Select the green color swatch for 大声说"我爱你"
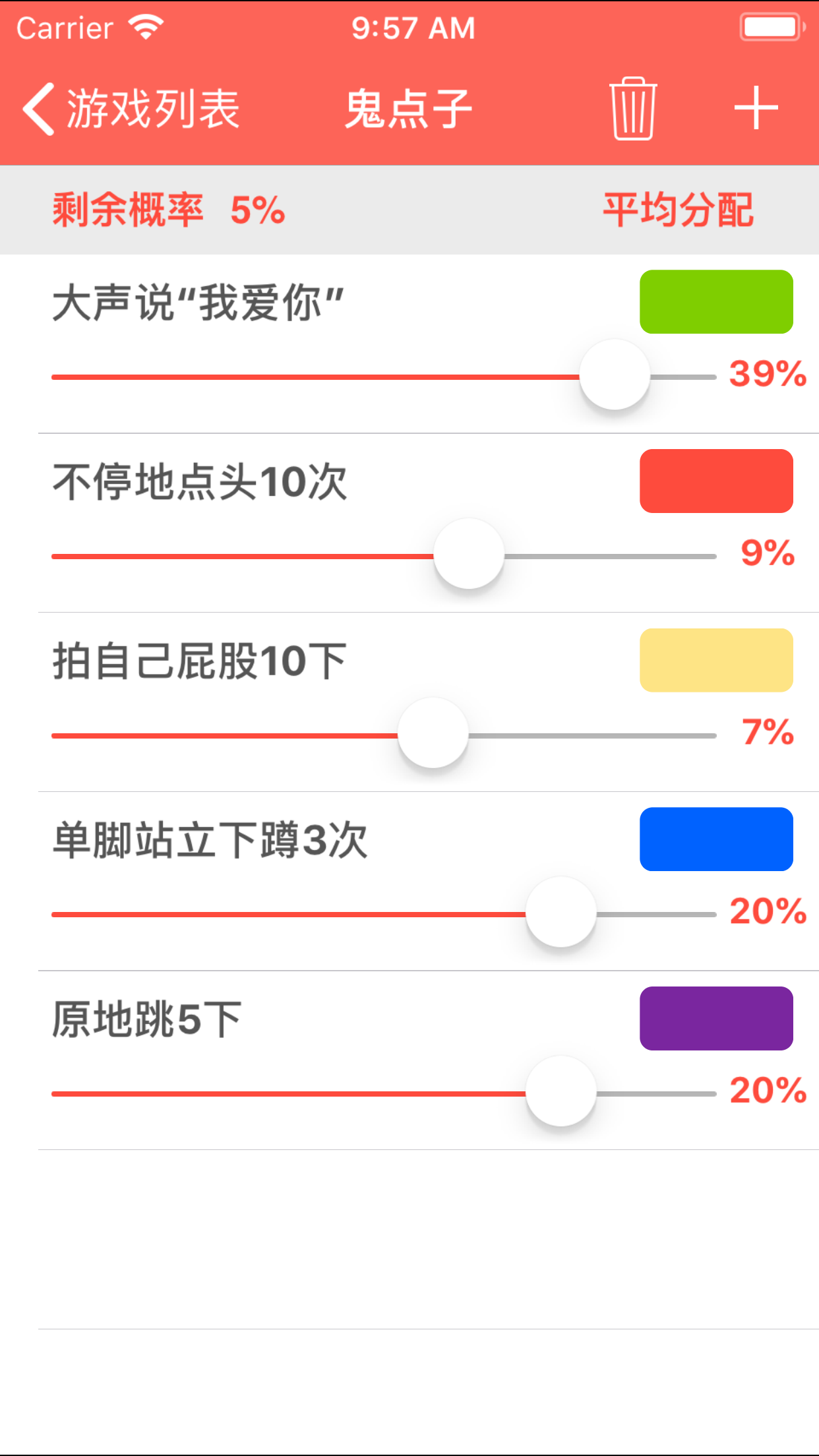The height and width of the screenshot is (1456, 819). (716, 302)
